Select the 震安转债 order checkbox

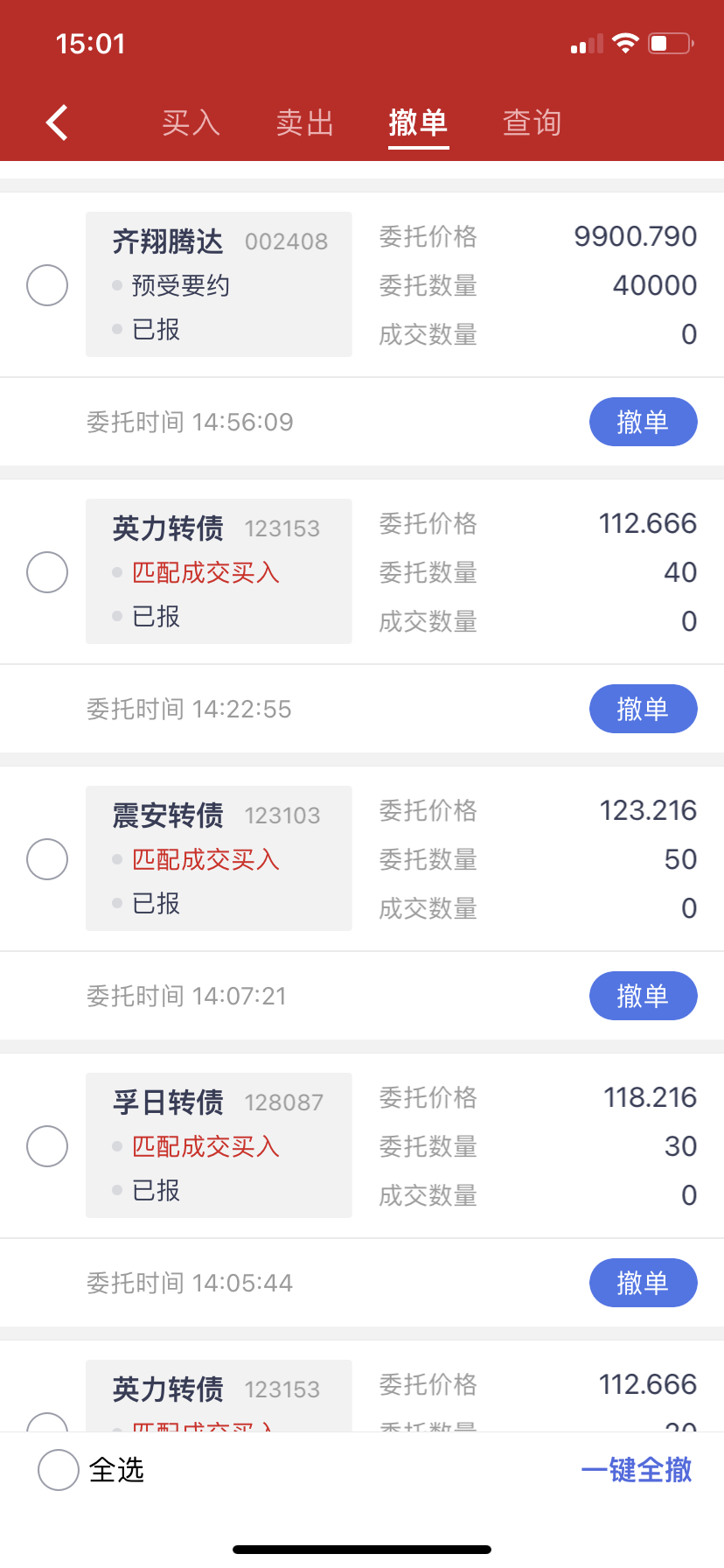point(47,859)
